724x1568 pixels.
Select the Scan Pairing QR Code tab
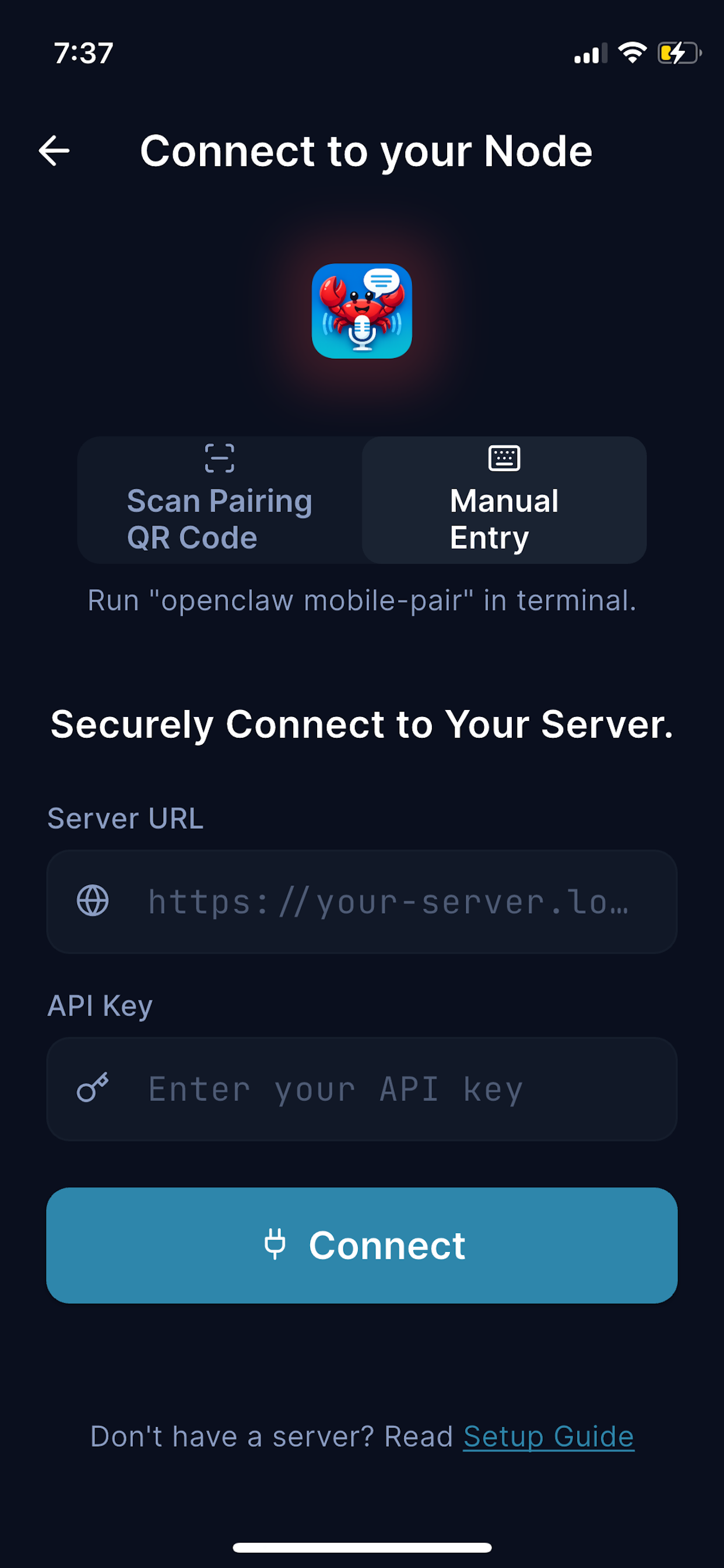coord(219,501)
